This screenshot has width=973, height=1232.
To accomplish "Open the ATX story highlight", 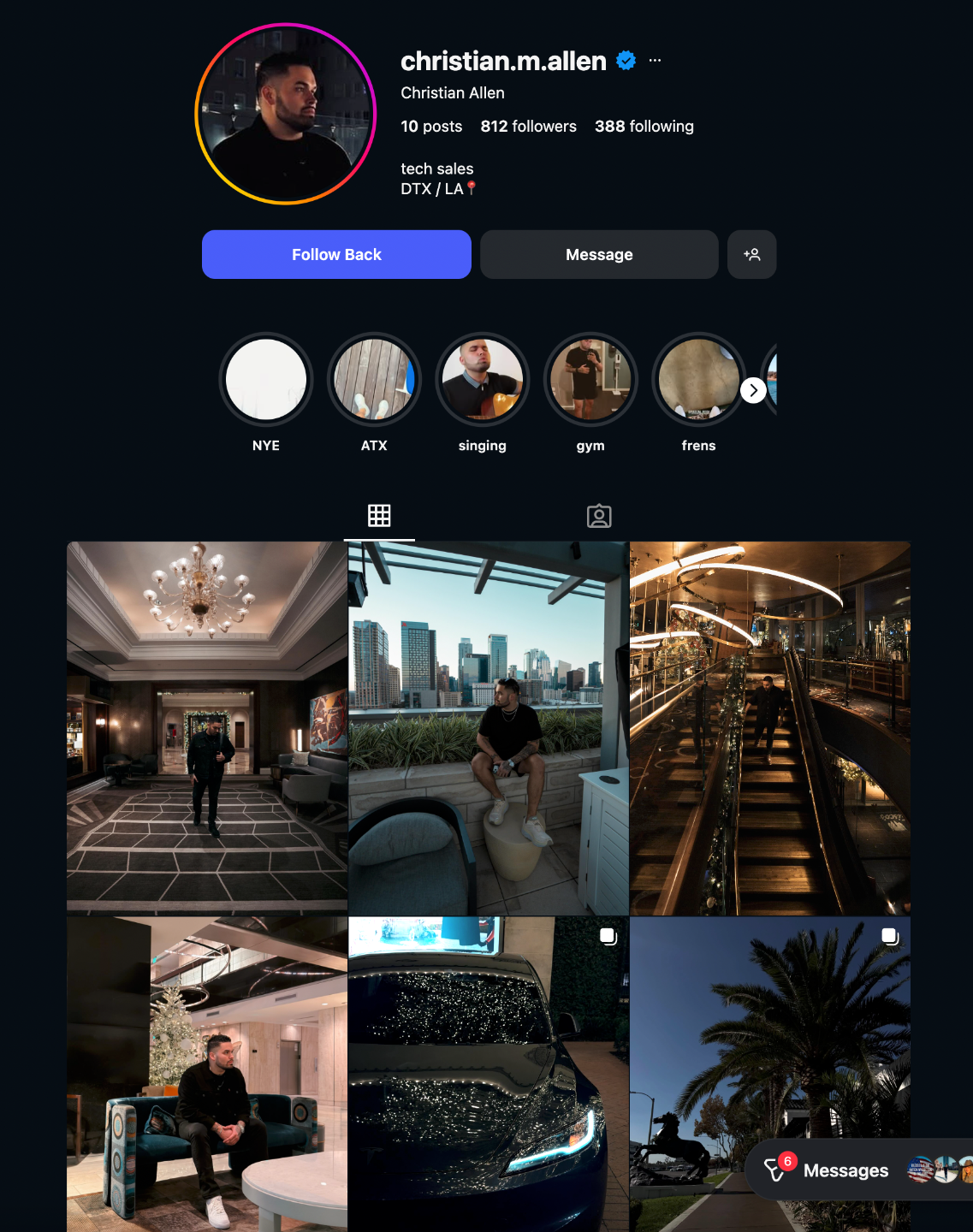I will pos(374,379).
